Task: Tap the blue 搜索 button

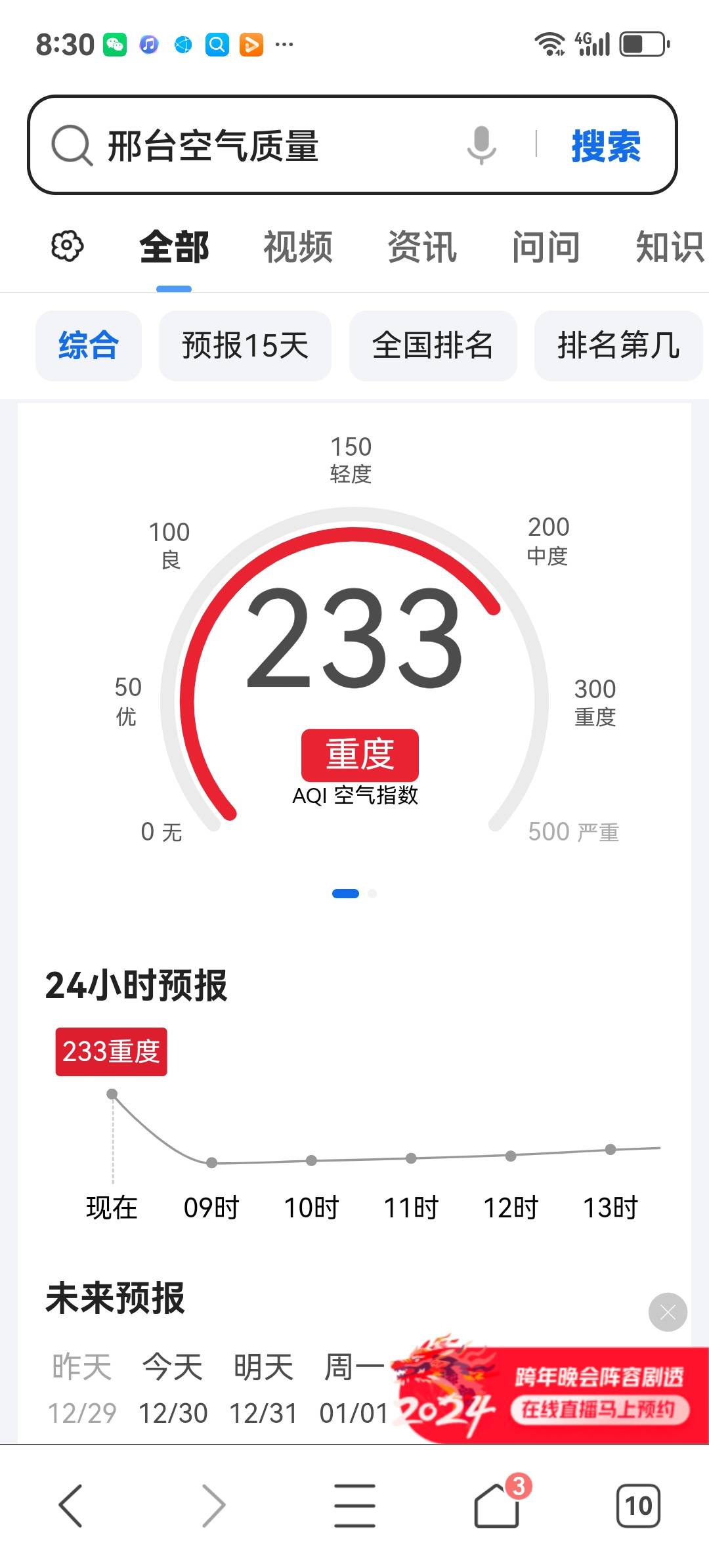Action: [x=605, y=145]
